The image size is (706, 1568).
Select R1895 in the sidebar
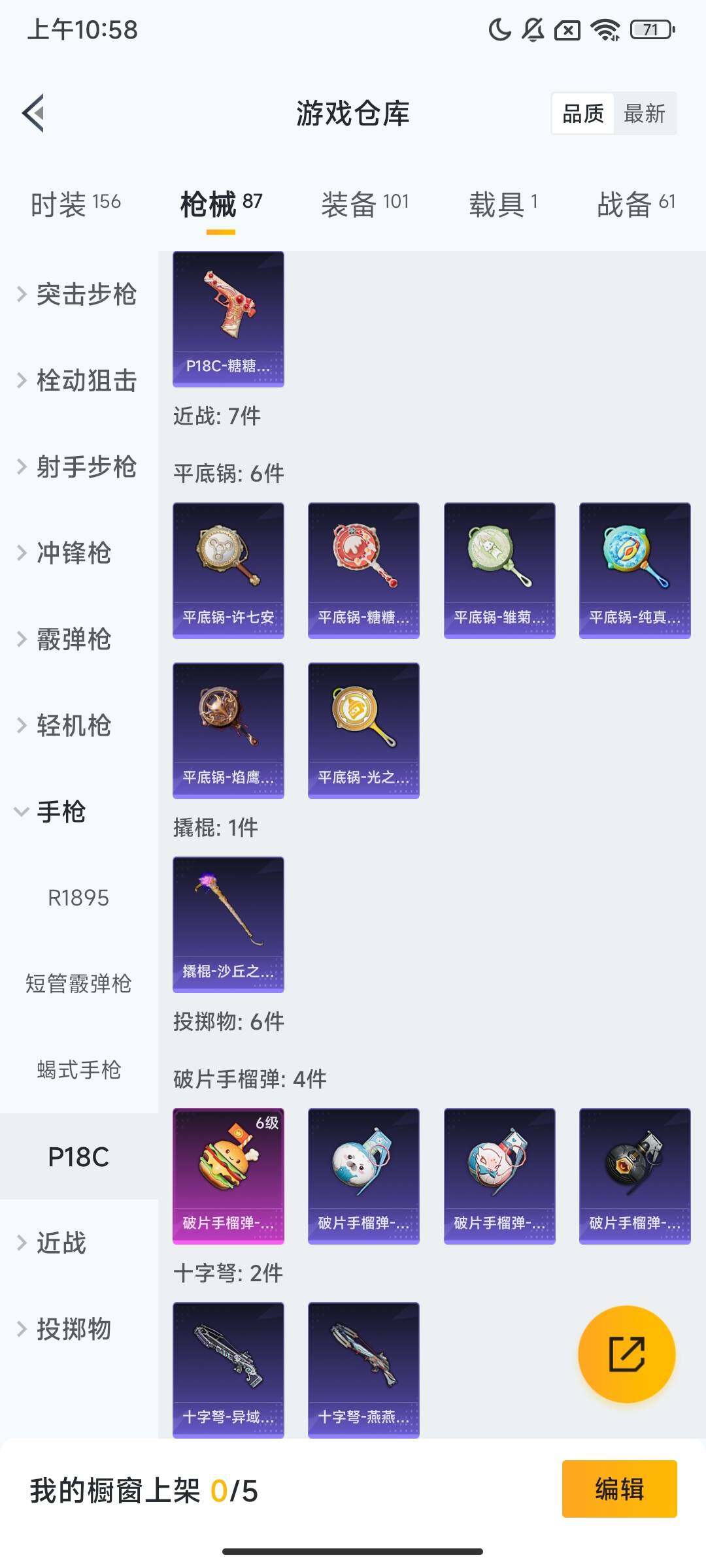pos(78,898)
